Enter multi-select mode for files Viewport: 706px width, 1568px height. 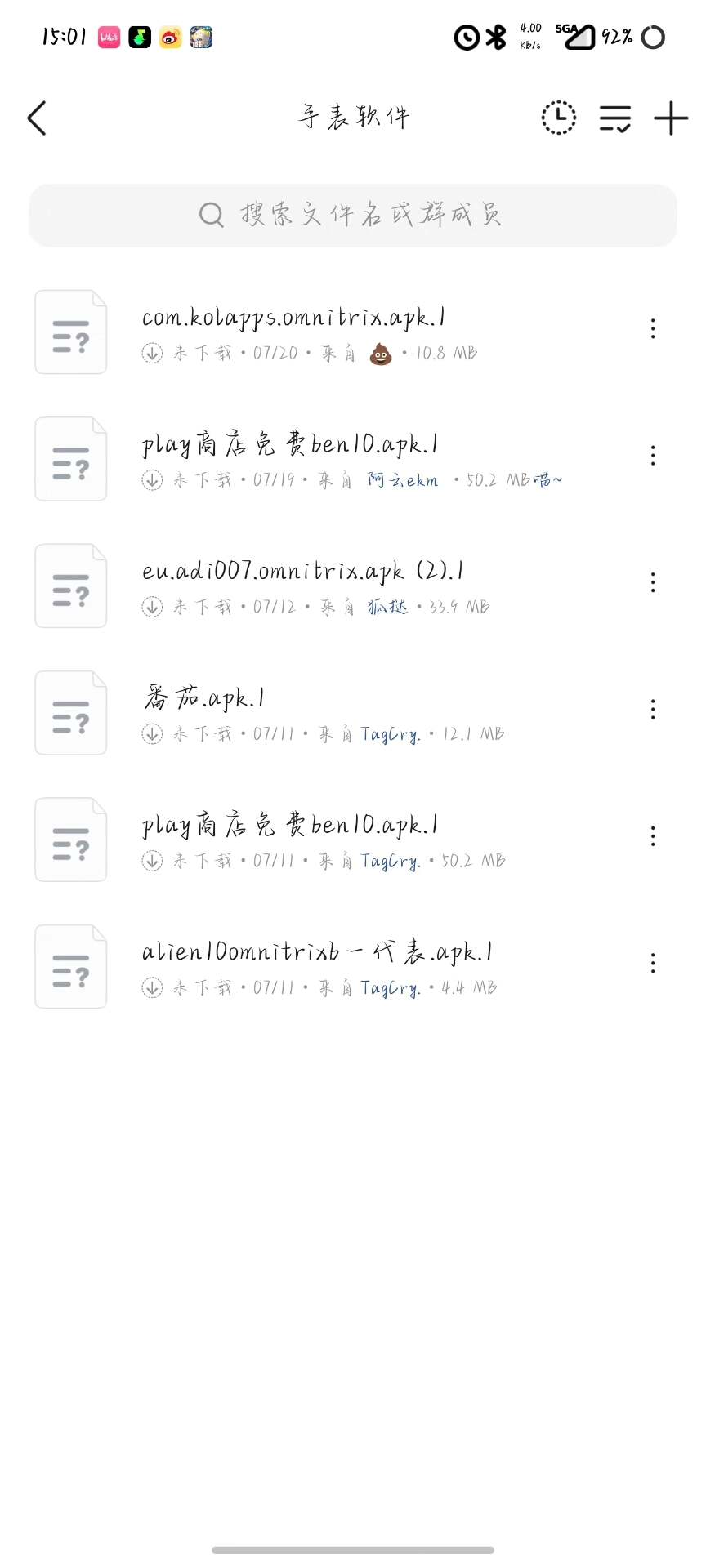click(x=614, y=118)
